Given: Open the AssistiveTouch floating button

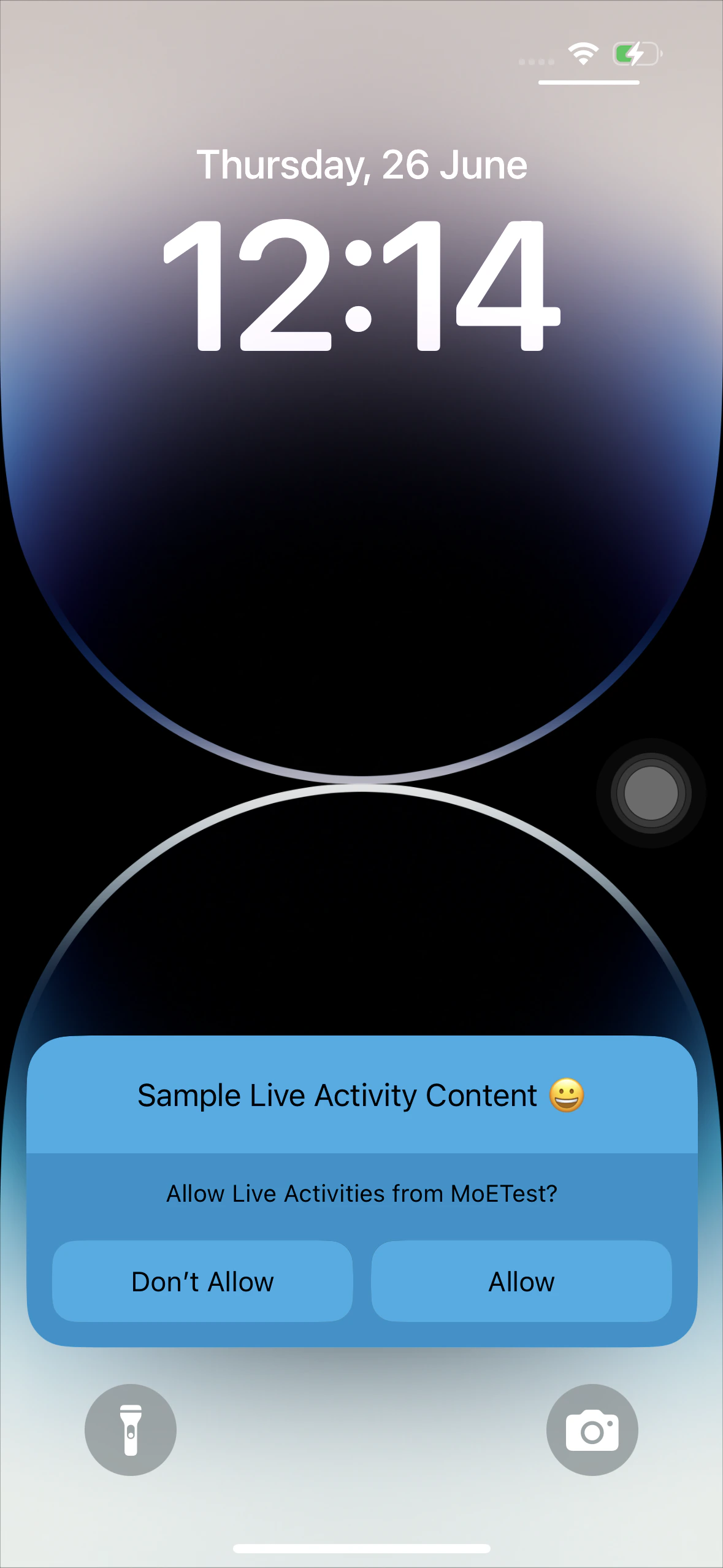Looking at the screenshot, I should [x=651, y=793].
